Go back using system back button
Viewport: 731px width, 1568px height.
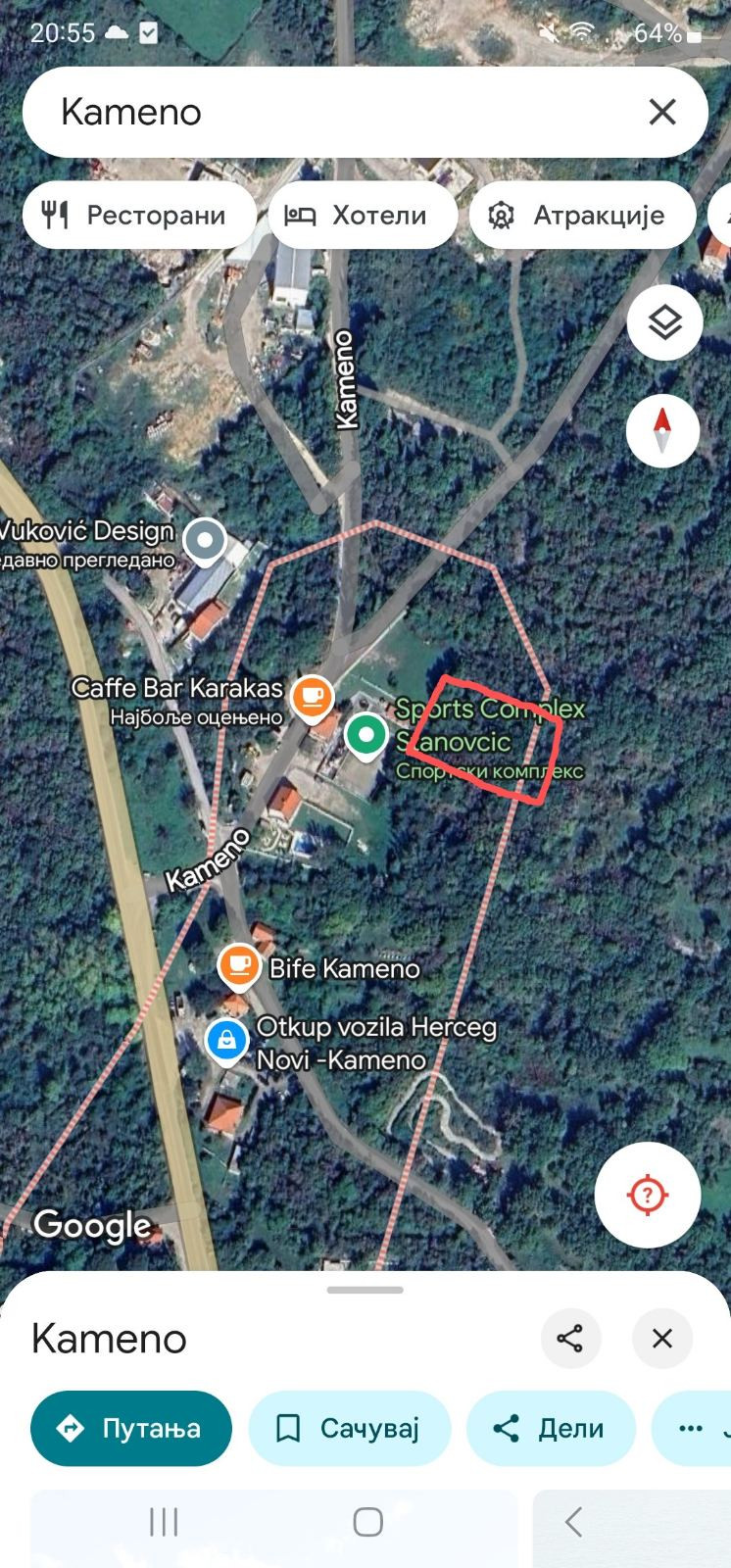[574, 1522]
